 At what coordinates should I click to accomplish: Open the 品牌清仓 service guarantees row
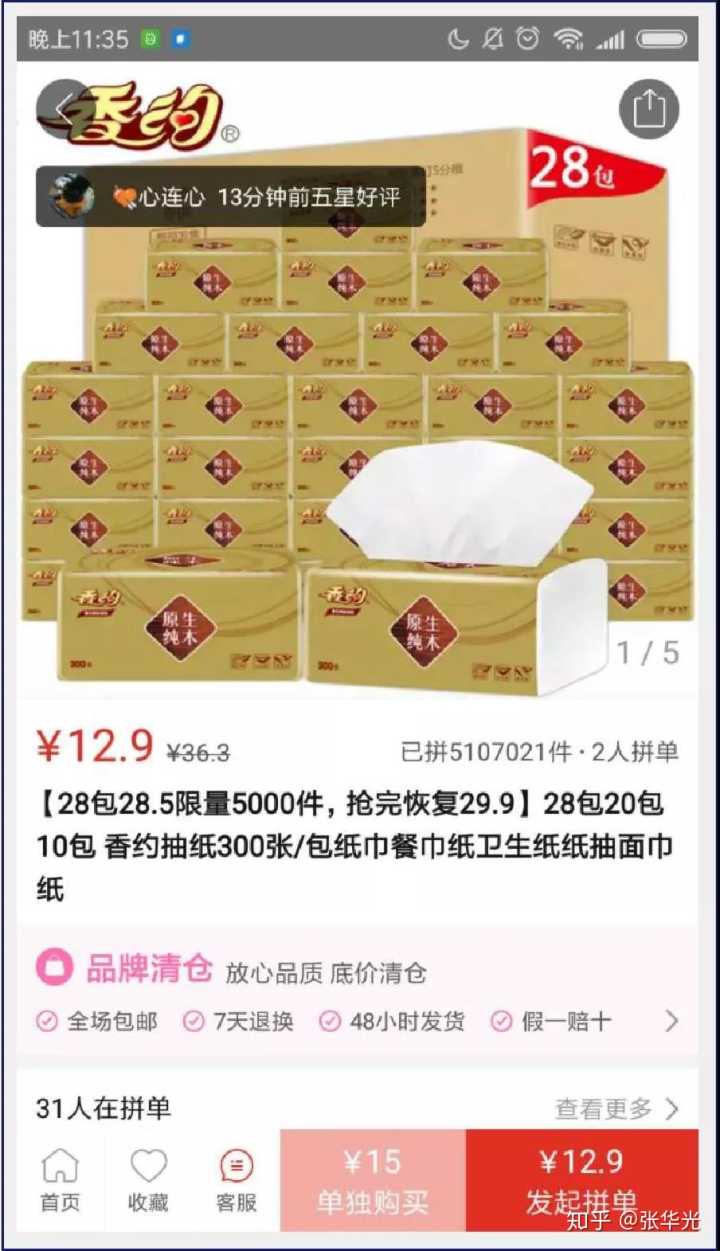click(x=358, y=1021)
